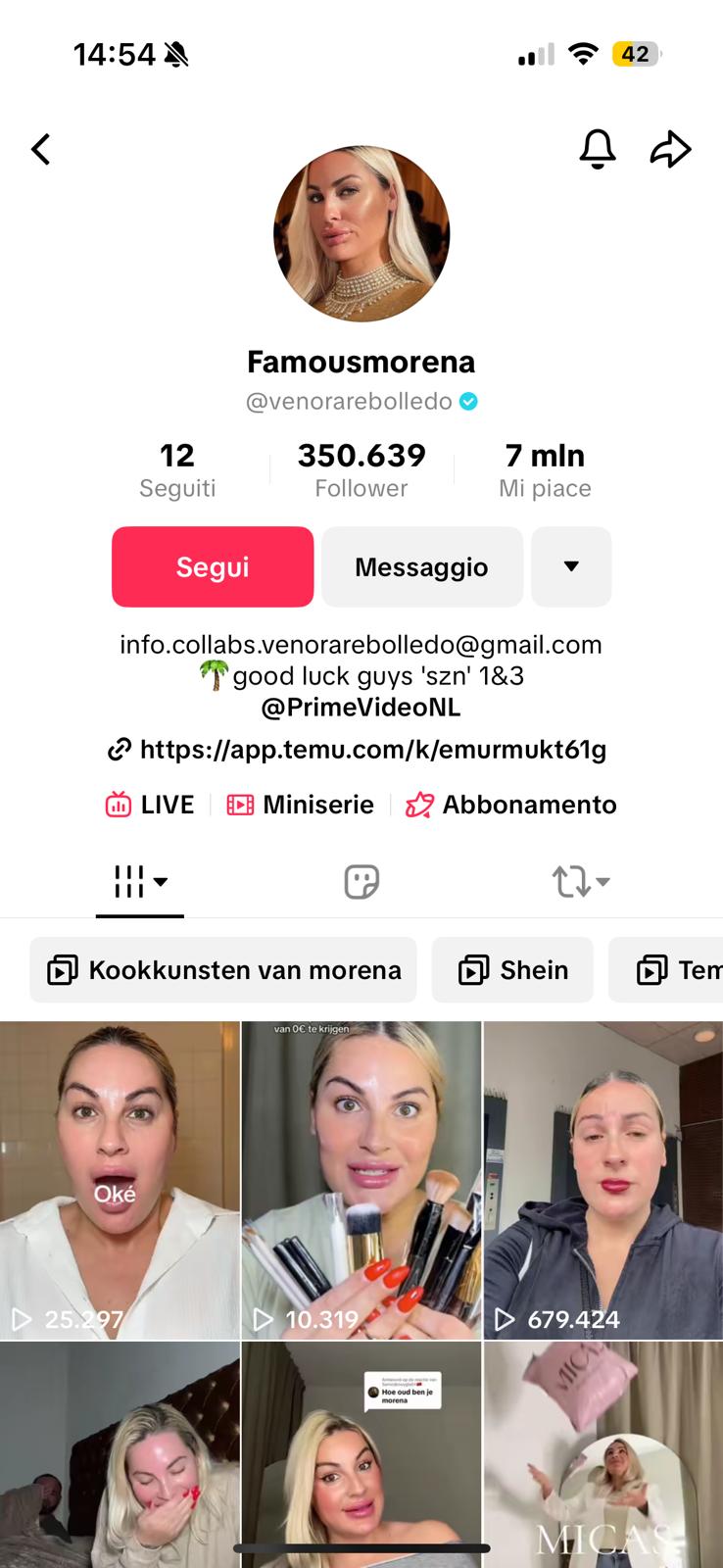
Task: Open the Shein playlist chip
Action: coord(512,970)
